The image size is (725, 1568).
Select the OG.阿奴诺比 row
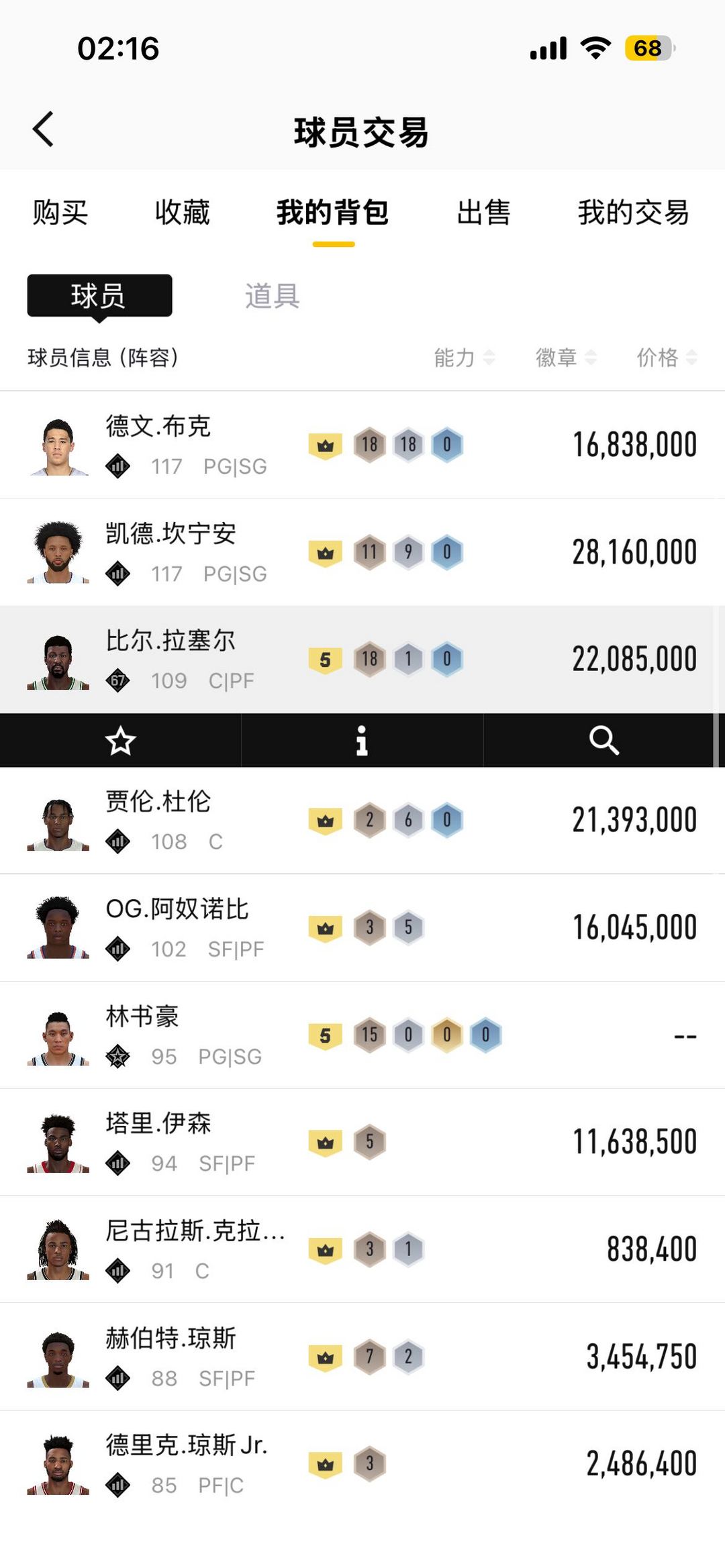(x=362, y=928)
